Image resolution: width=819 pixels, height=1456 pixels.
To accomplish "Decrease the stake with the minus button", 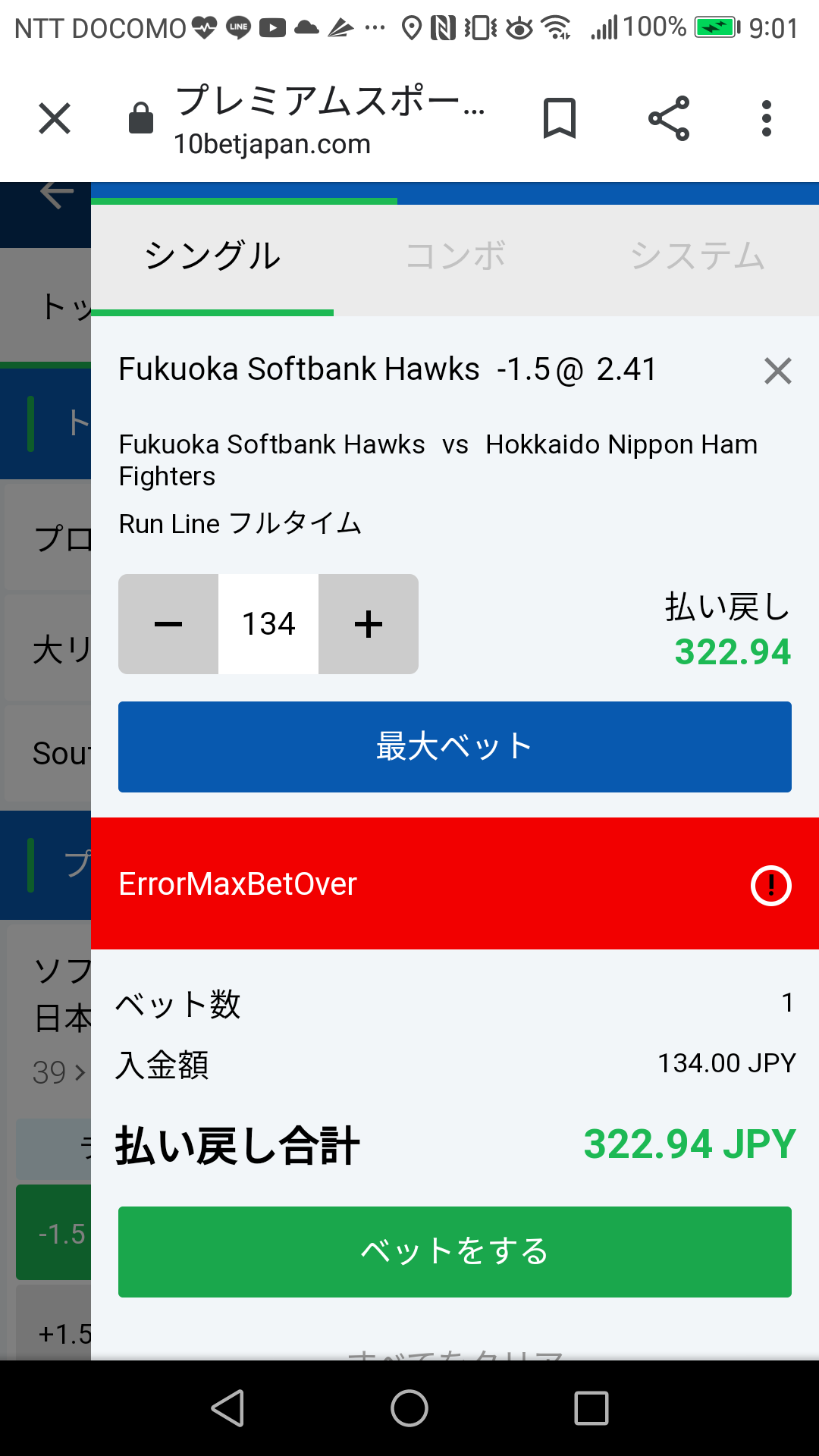I will tap(168, 624).
